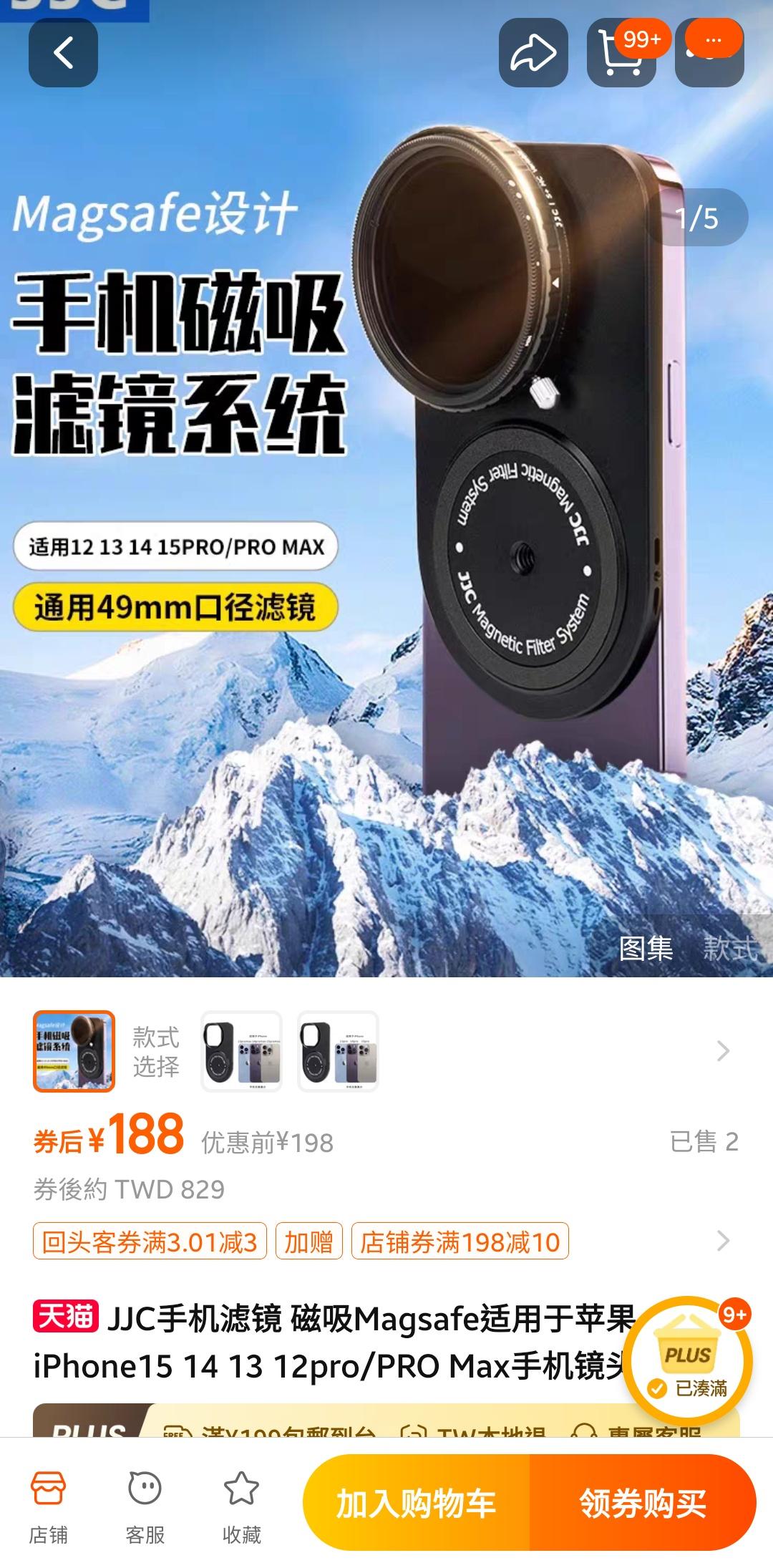Open the 店铺券满198减10 coupon

click(x=460, y=1241)
